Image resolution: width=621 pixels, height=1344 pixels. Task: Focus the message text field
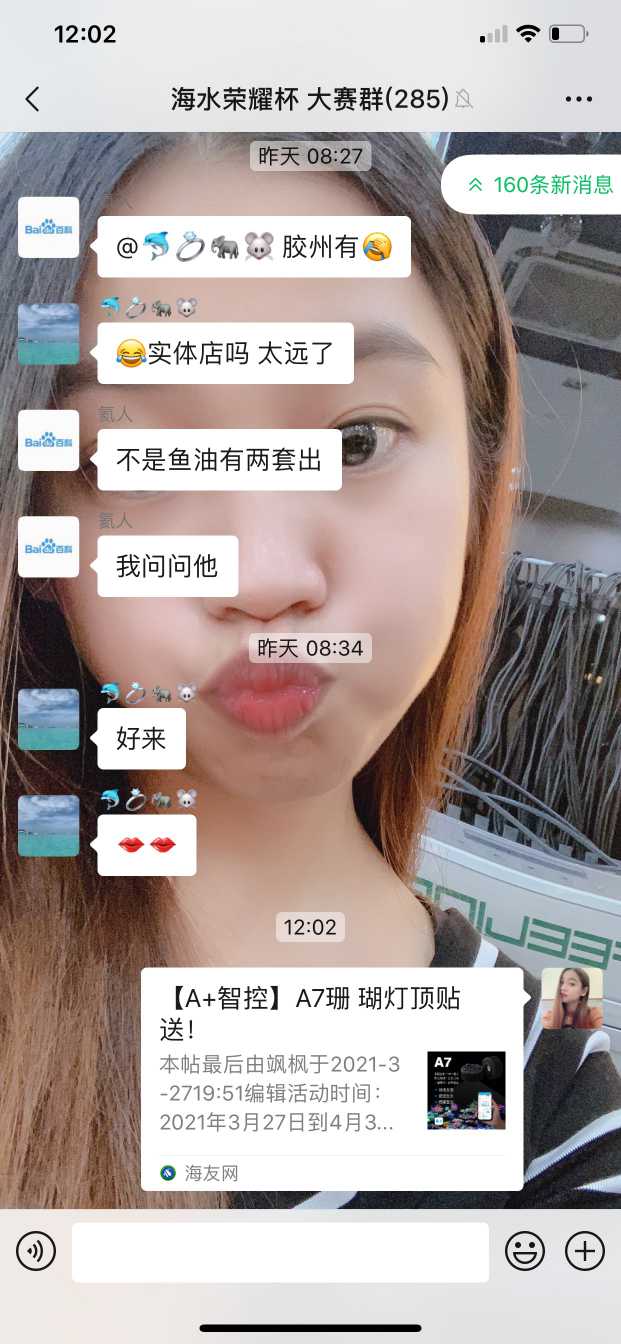280,1251
